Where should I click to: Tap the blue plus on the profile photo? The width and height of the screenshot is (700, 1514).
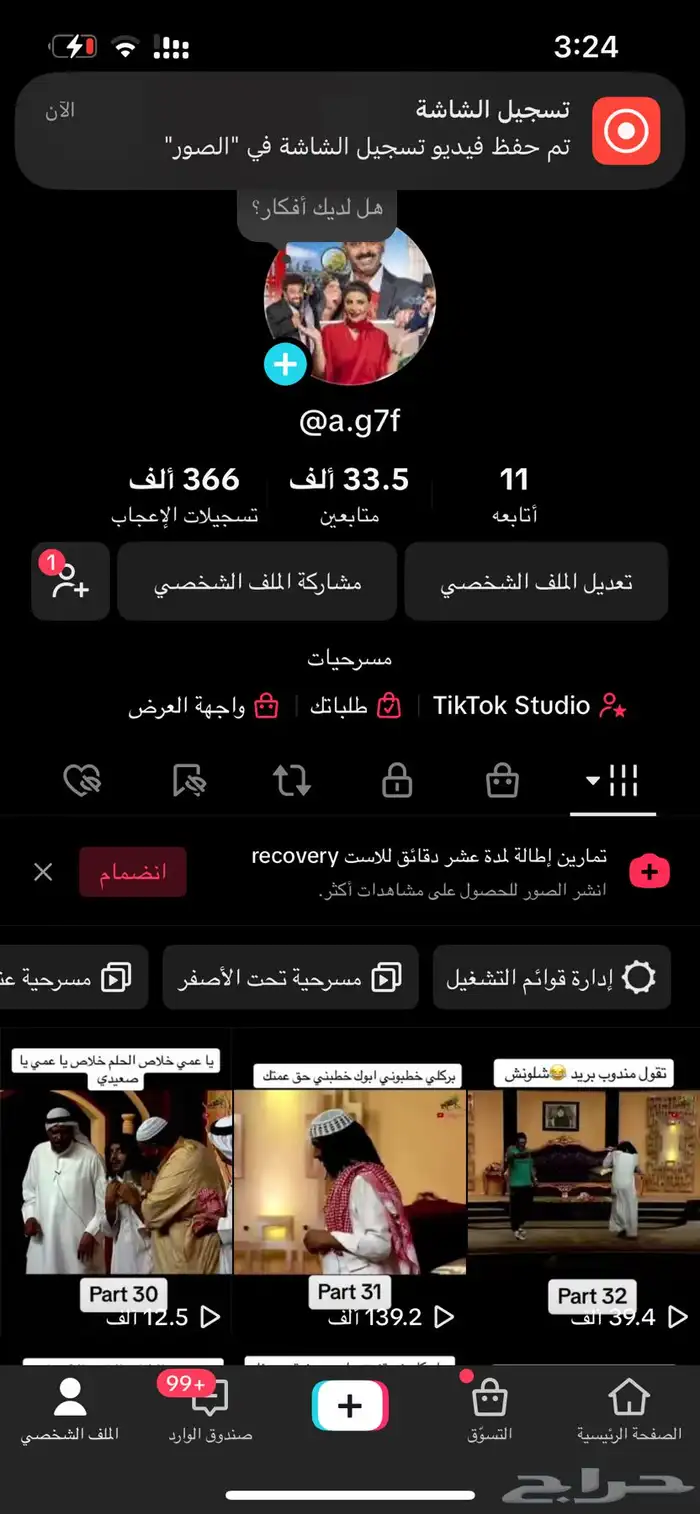coord(285,364)
